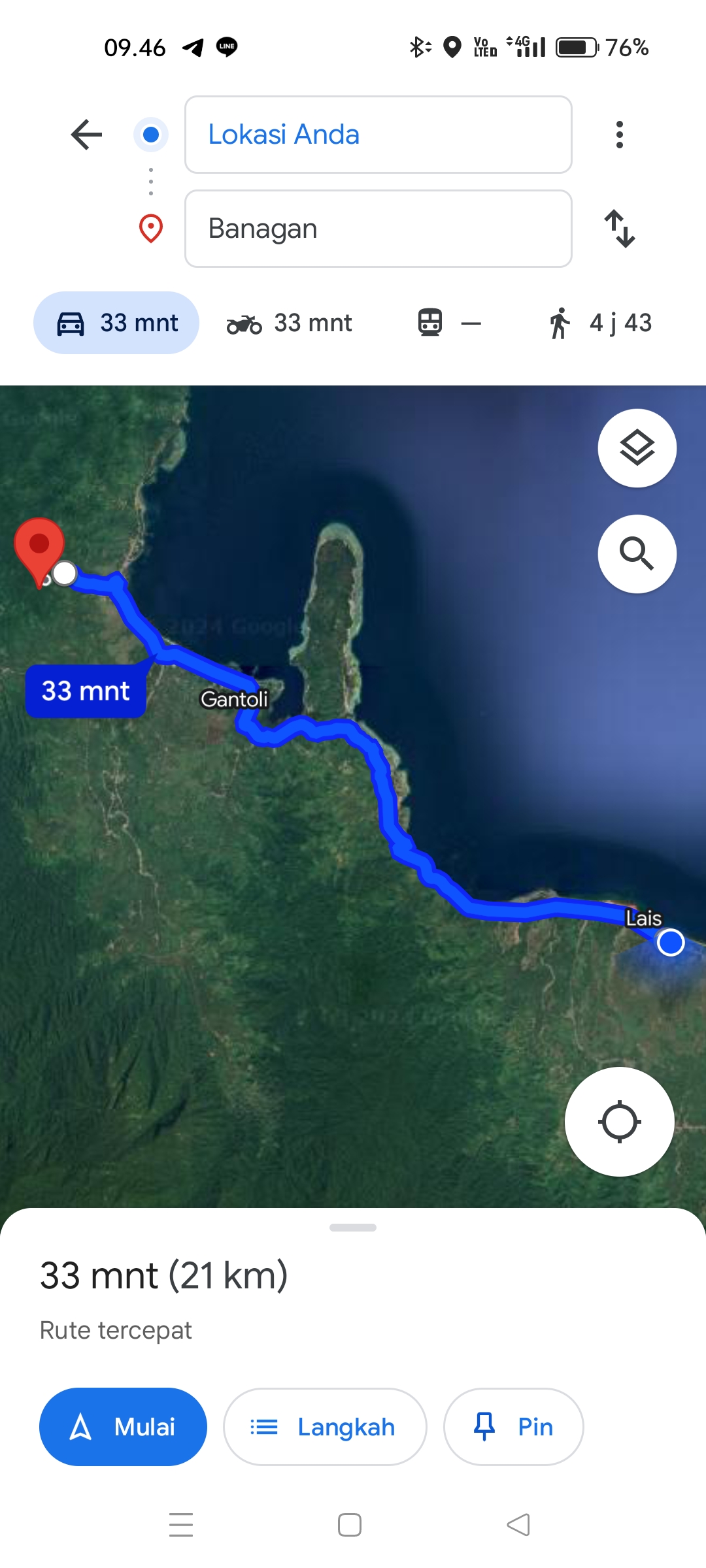Open the three-dot overflow menu

[x=620, y=135]
